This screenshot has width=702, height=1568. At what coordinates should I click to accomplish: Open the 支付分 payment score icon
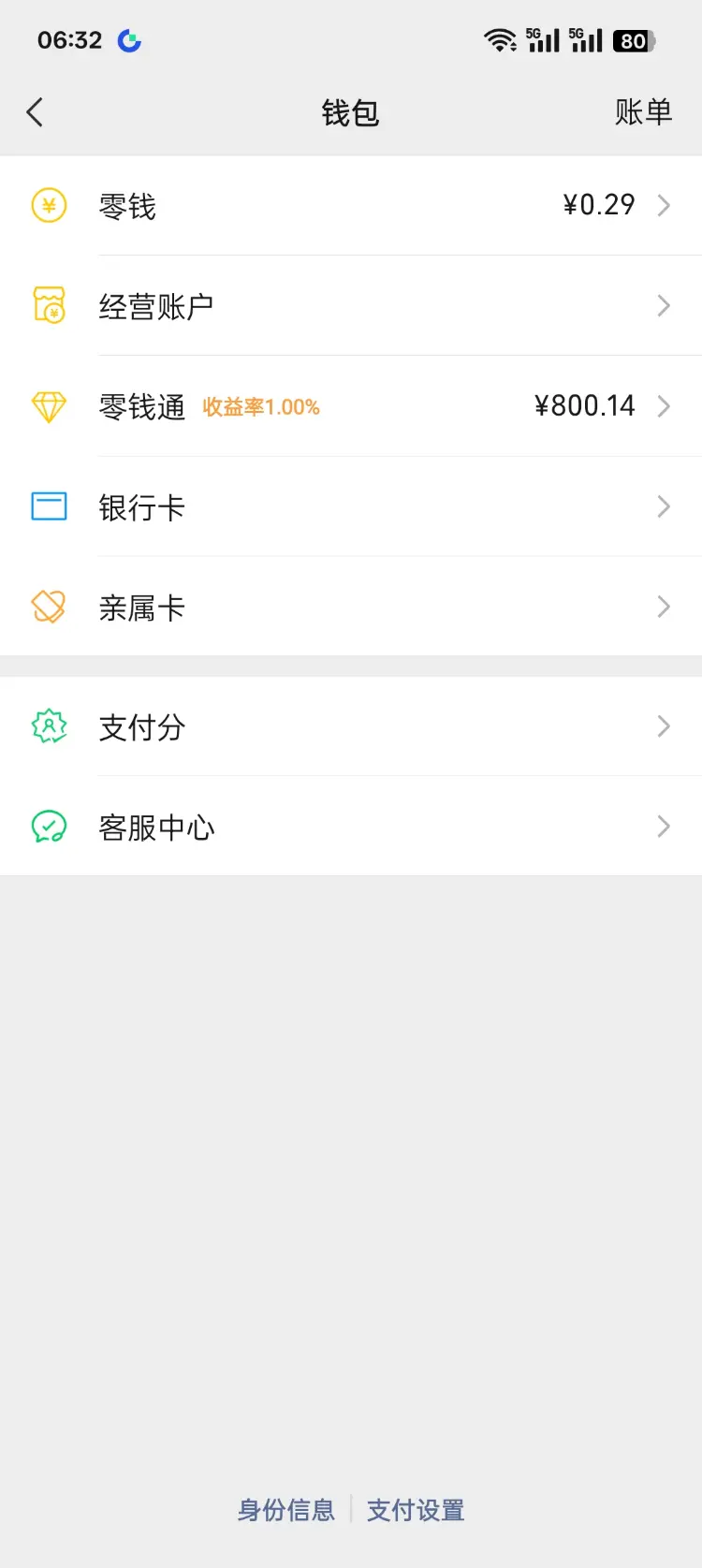pyautogui.click(x=48, y=726)
